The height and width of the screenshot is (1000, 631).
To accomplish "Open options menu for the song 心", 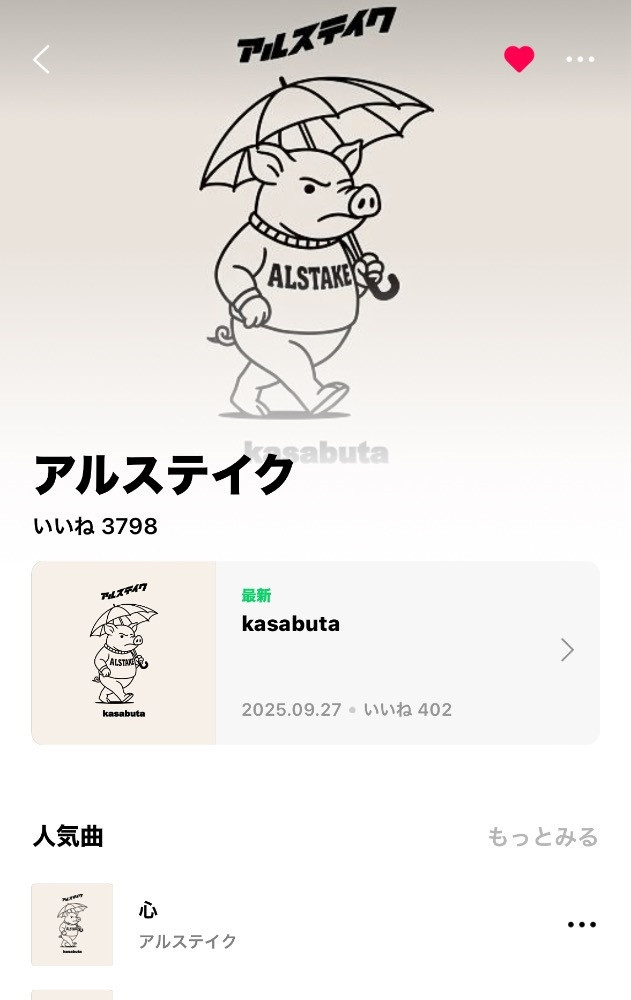I will tap(581, 925).
